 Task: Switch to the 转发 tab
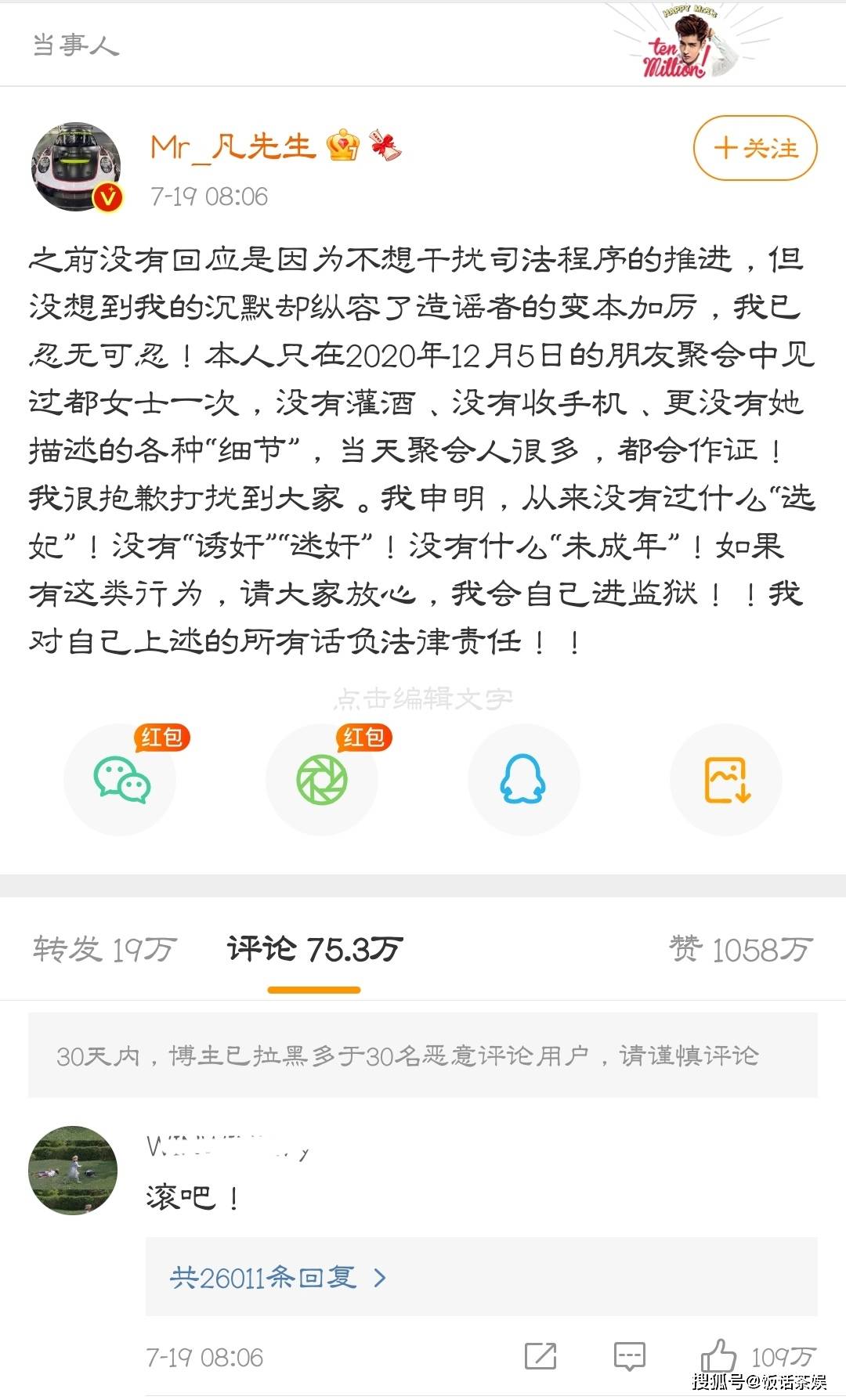coord(105,949)
